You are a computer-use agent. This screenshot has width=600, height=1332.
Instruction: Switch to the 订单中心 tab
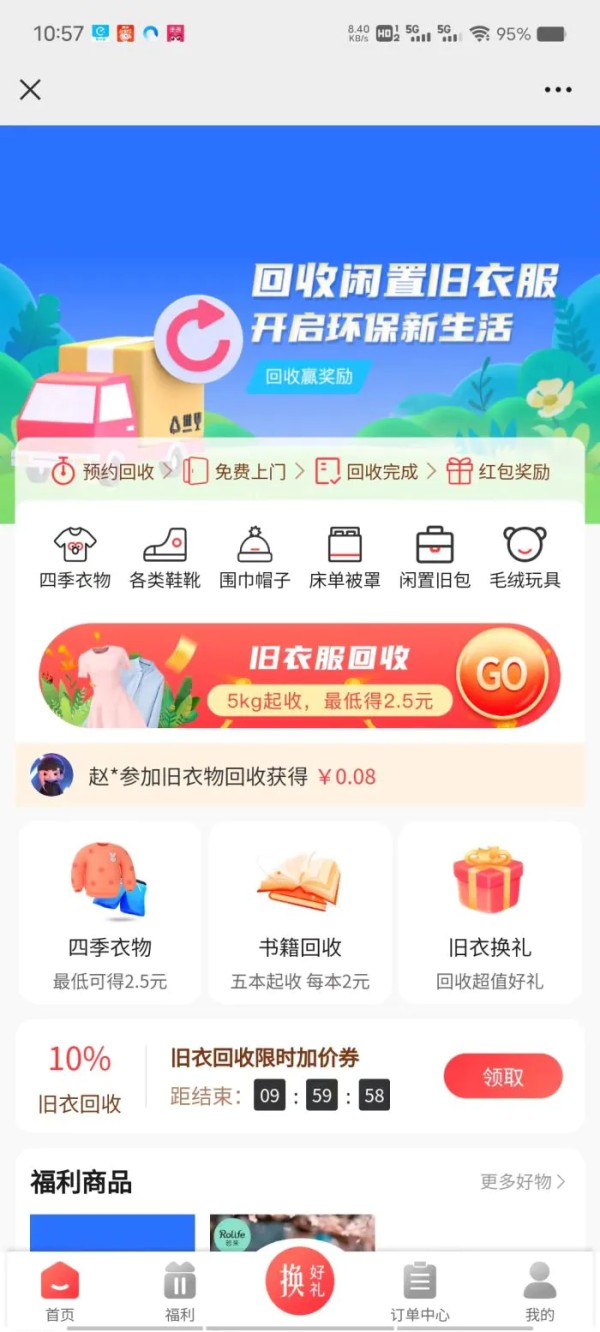click(420, 1292)
